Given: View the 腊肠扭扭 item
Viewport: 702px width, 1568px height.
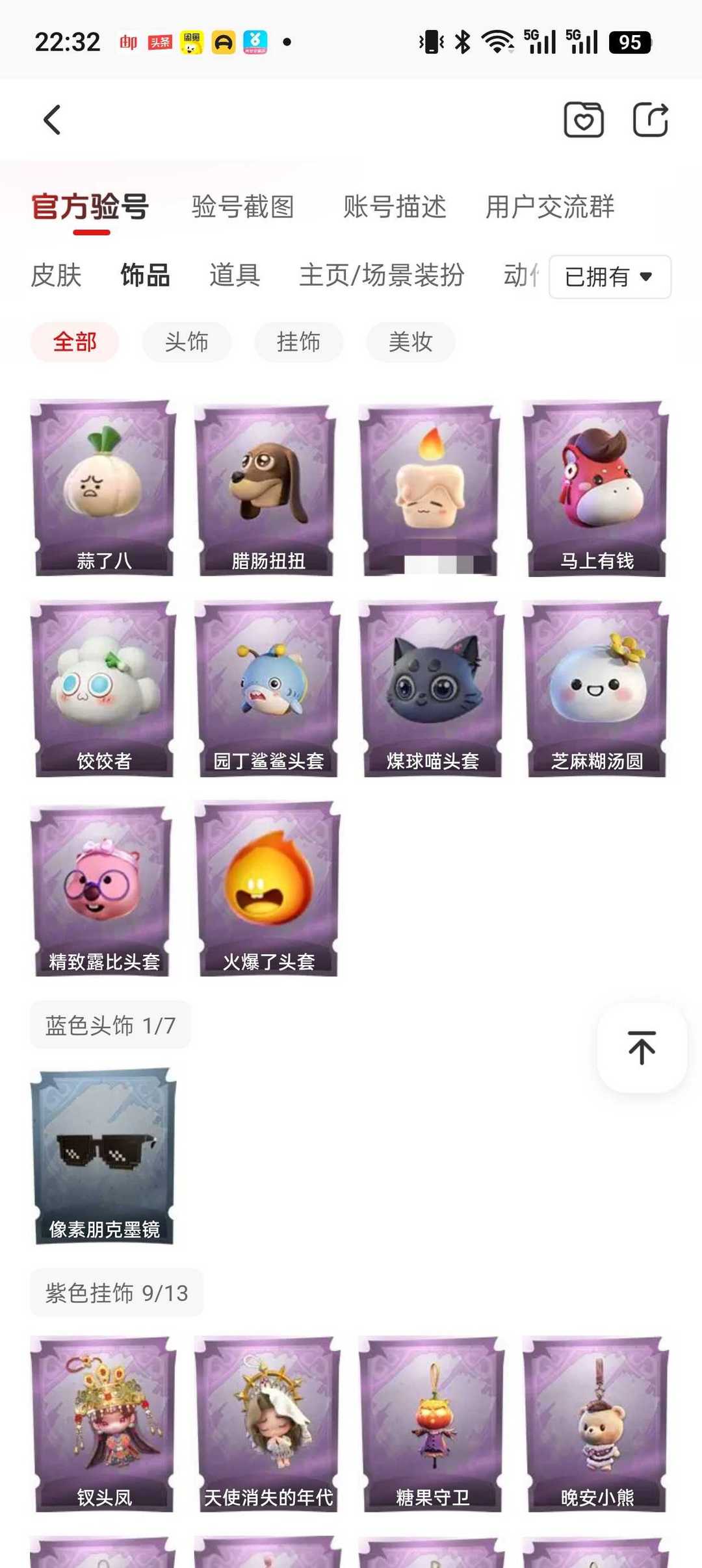Looking at the screenshot, I should point(268,488).
